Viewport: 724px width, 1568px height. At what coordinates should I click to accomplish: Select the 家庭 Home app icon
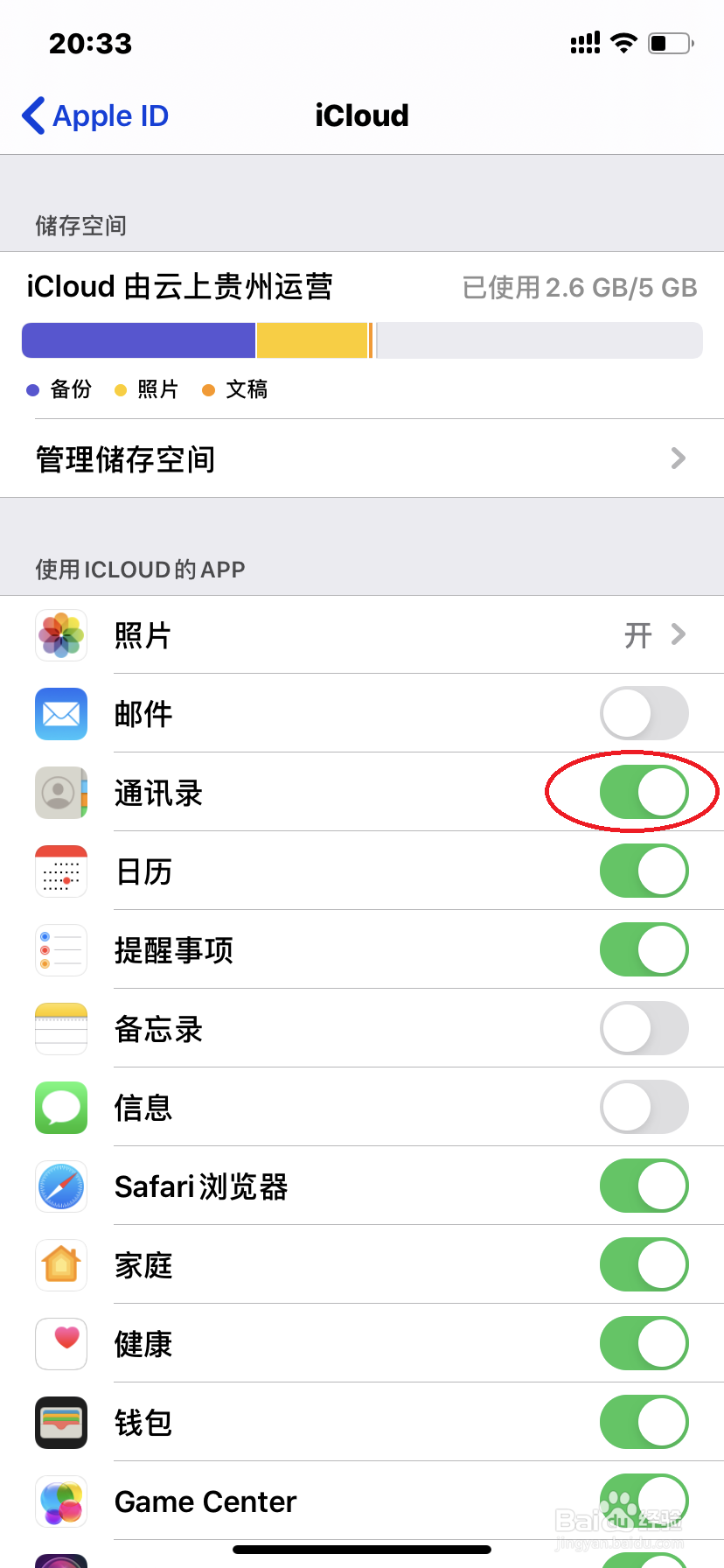click(x=60, y=1265)
